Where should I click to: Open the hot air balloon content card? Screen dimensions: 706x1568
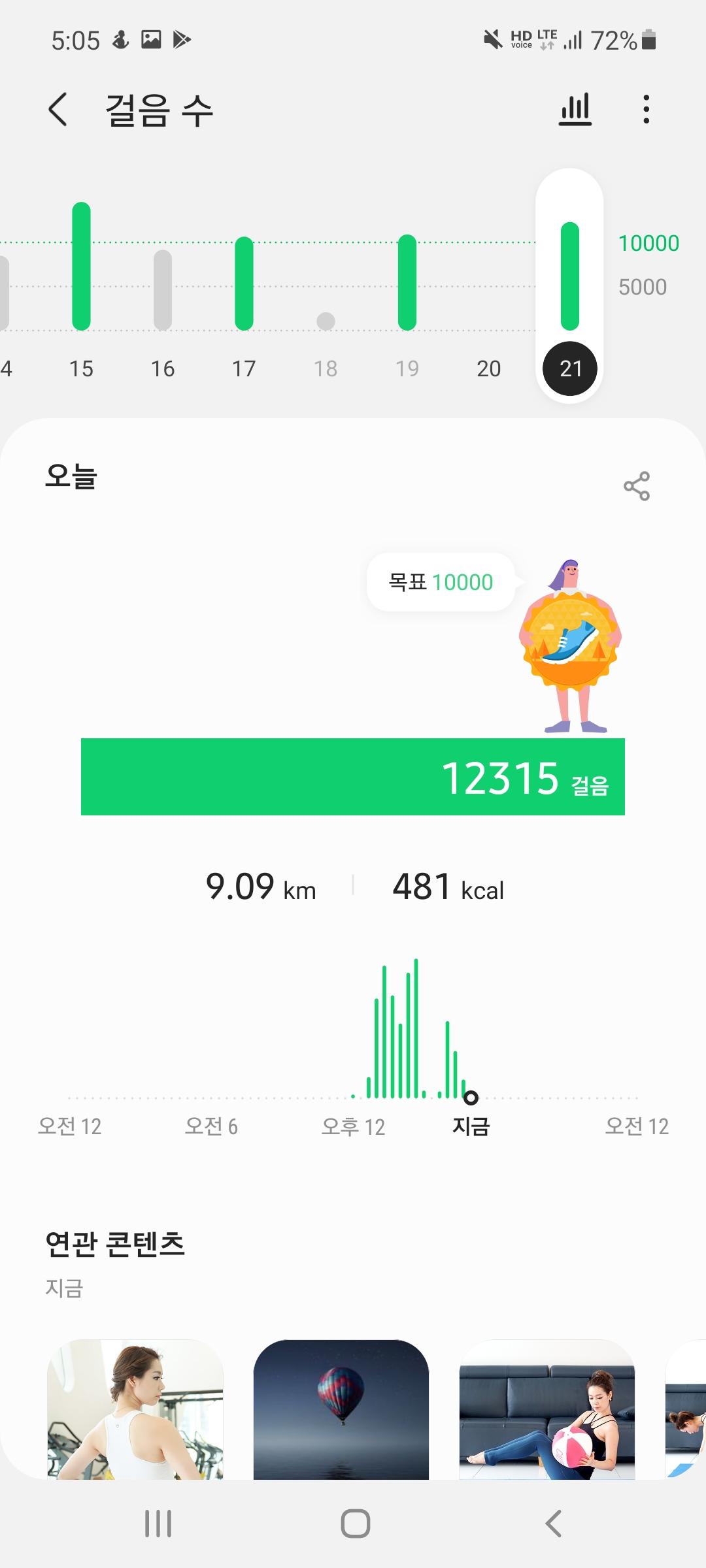(x=341, y=1409)
